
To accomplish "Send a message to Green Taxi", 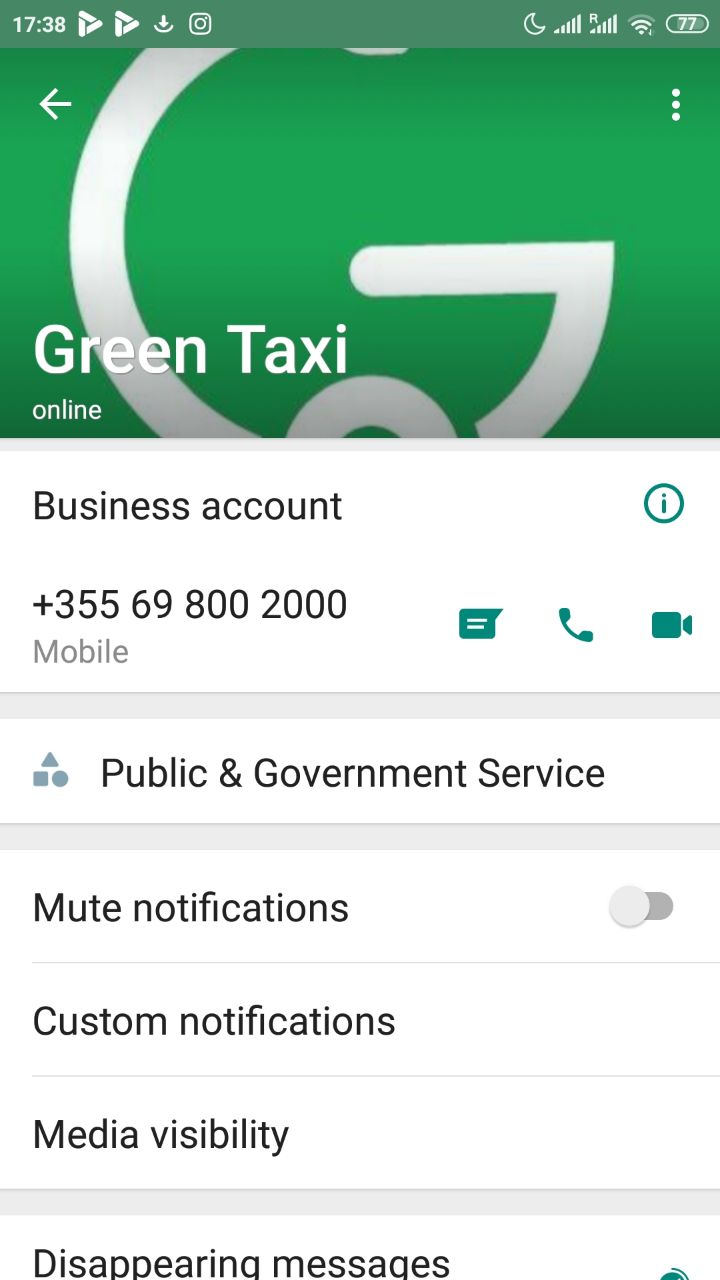I will [480, 625].
